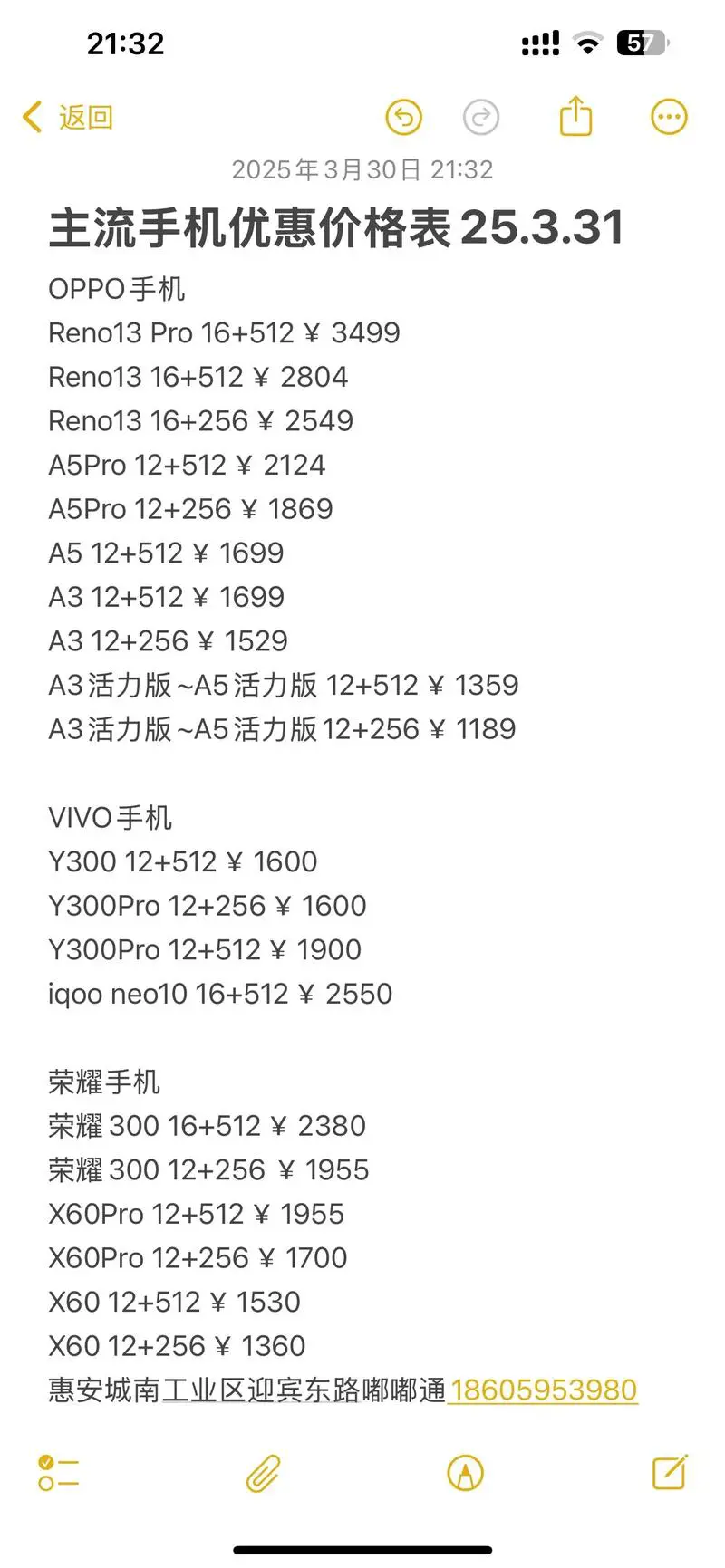
Task: Tap the Undo arrow icon
Action: pos(404,117)
